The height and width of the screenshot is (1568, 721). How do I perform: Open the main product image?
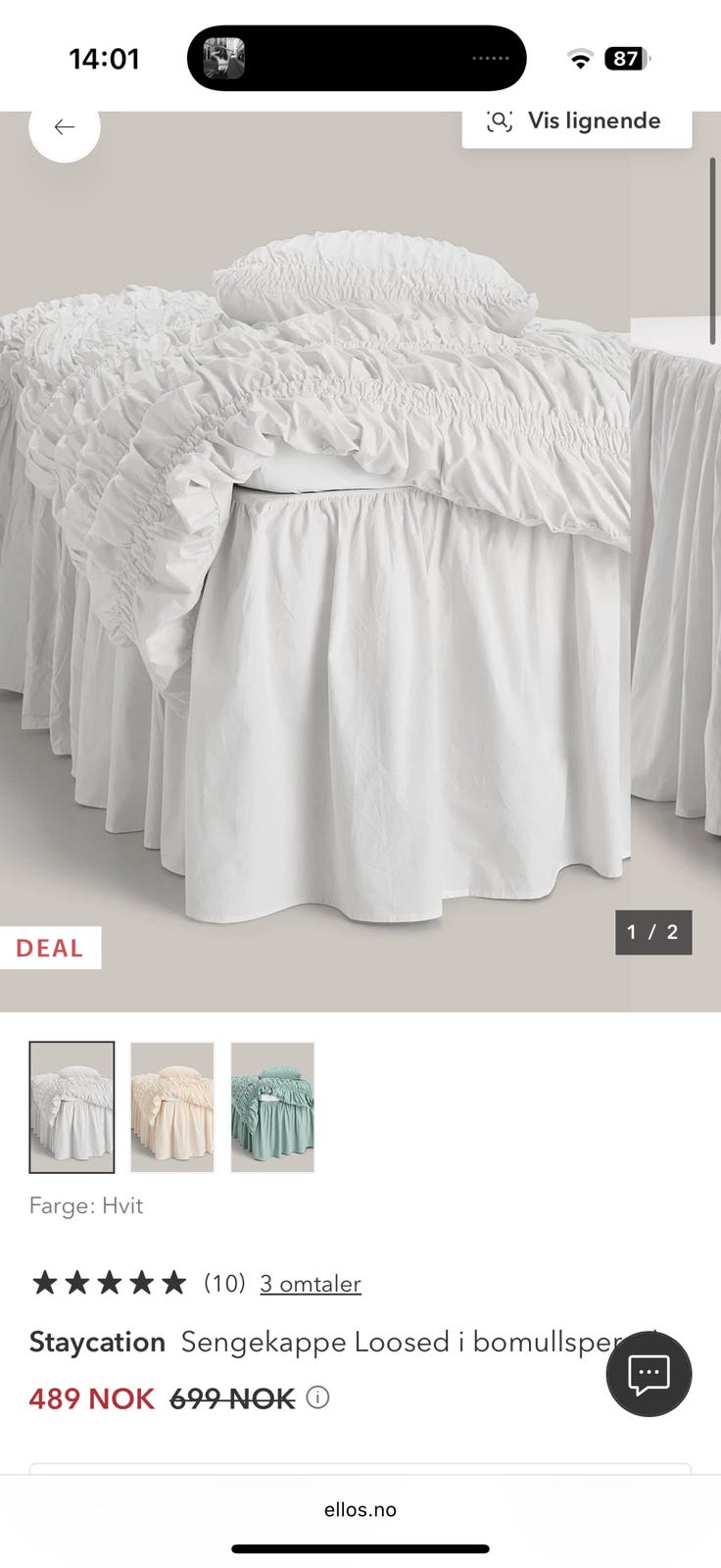click(x=360, y=559)
